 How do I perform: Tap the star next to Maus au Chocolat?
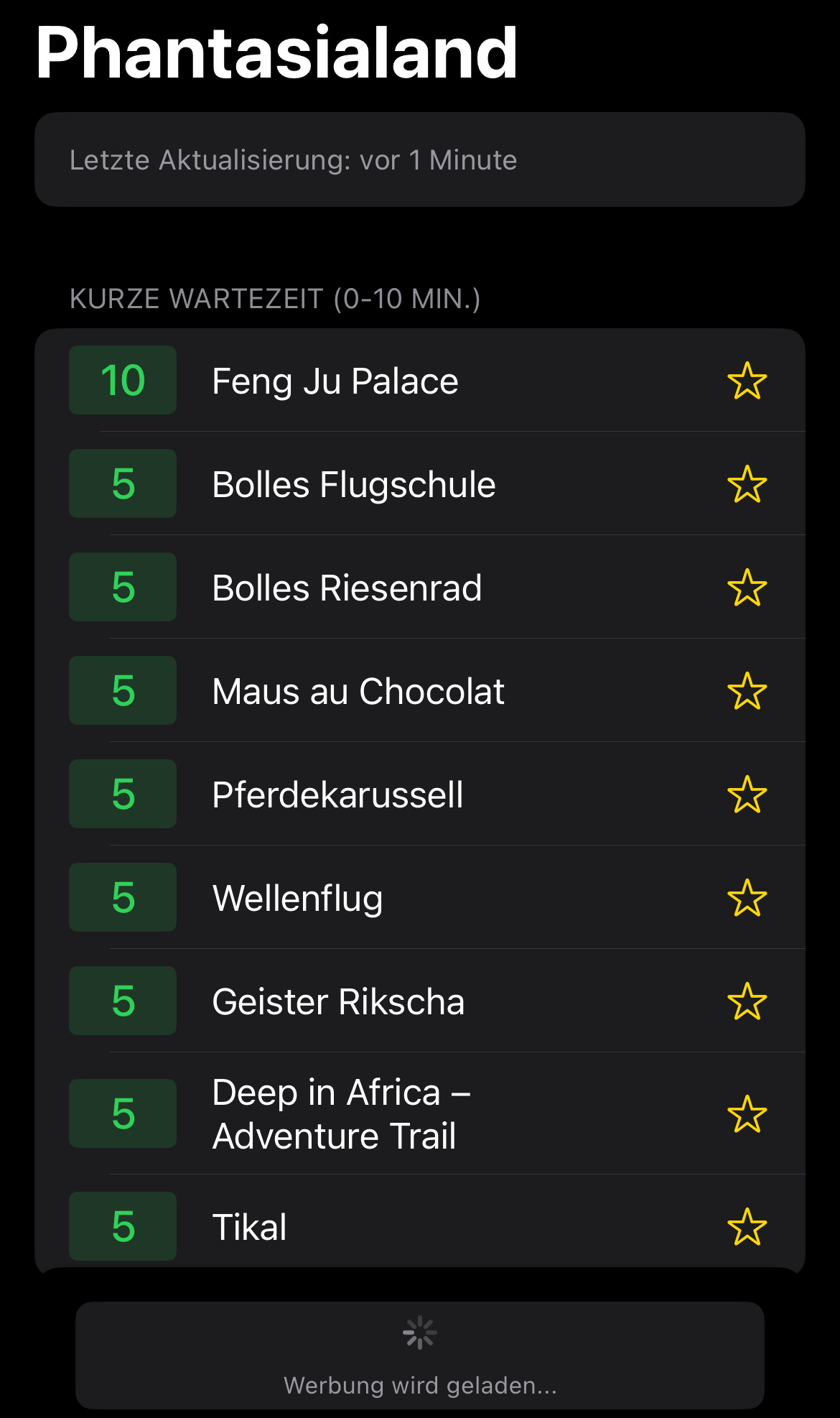click(747, 691)
